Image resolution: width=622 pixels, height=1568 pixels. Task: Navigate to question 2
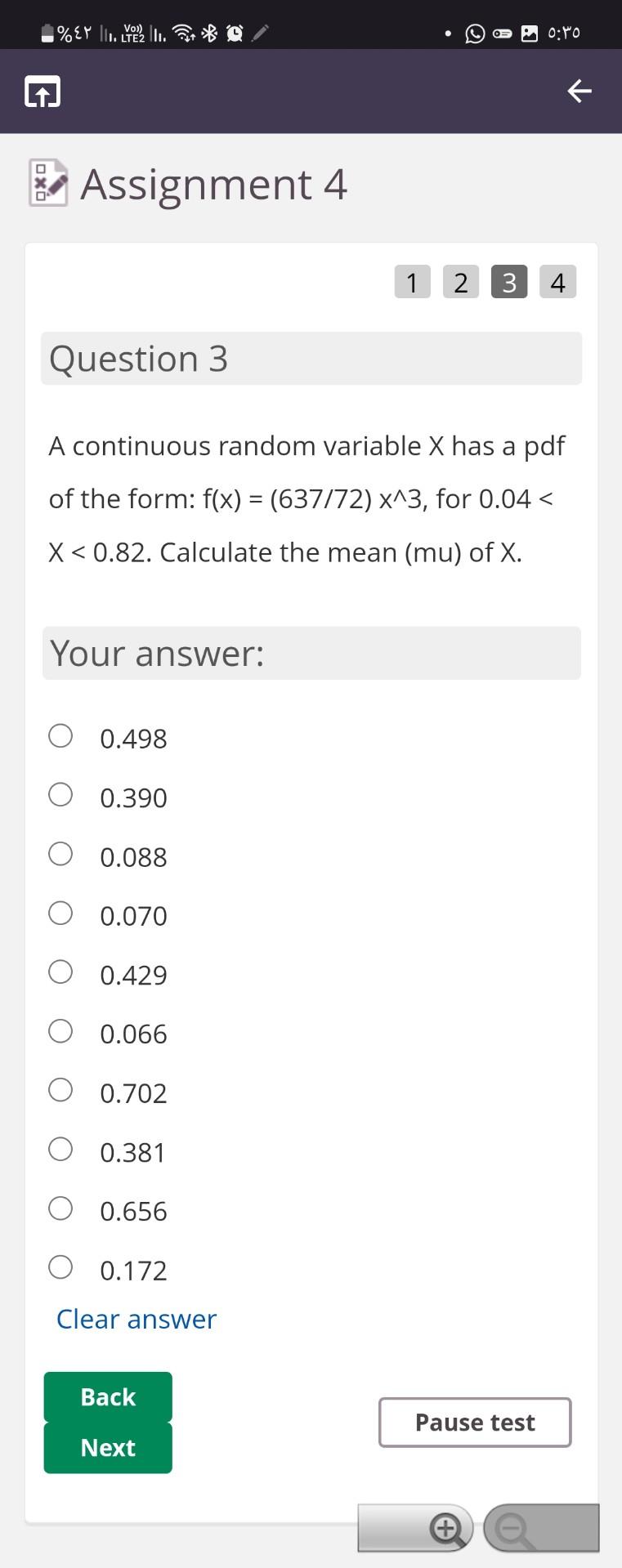460,282
